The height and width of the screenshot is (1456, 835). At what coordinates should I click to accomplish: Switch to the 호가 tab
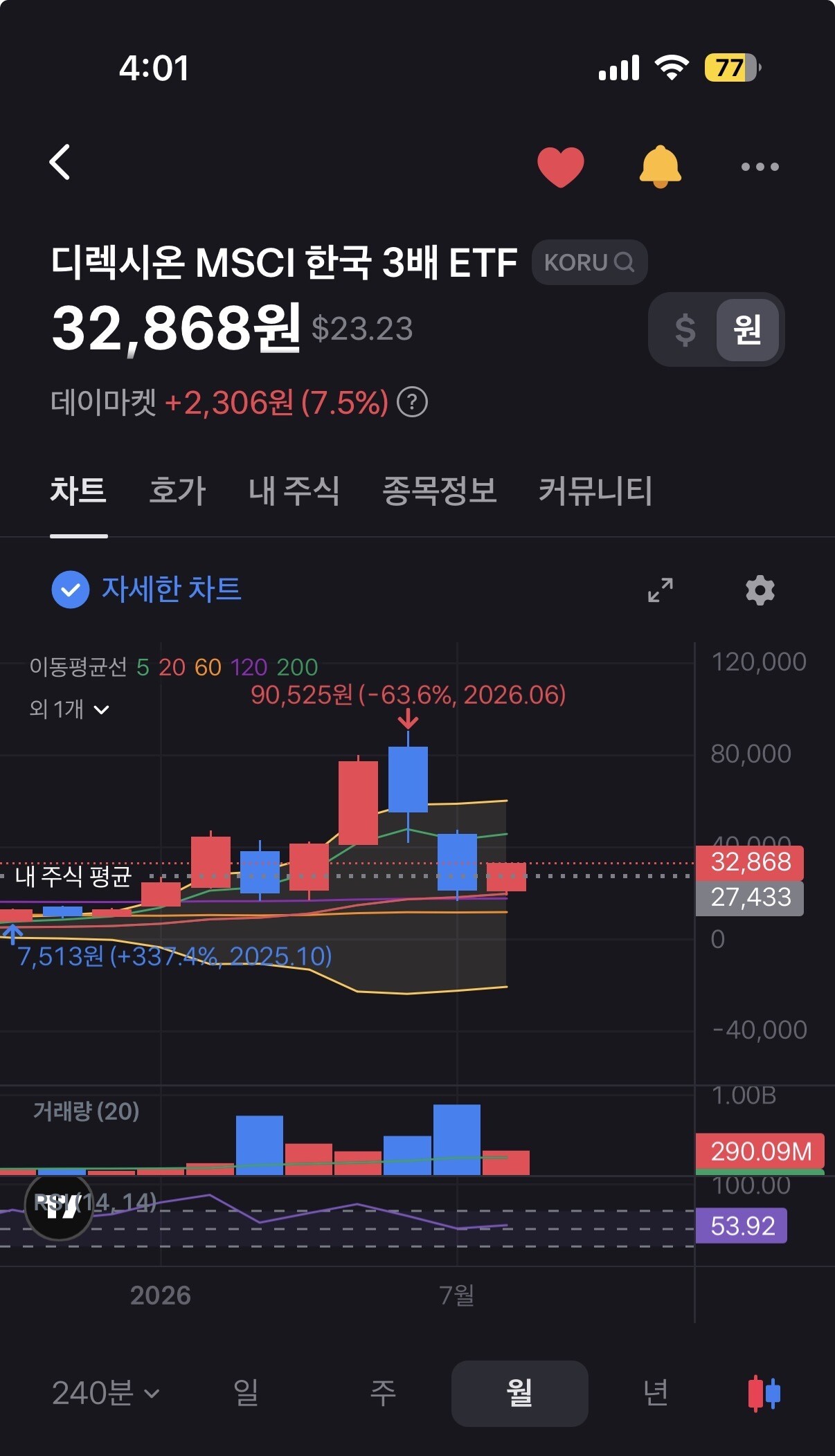177,491
